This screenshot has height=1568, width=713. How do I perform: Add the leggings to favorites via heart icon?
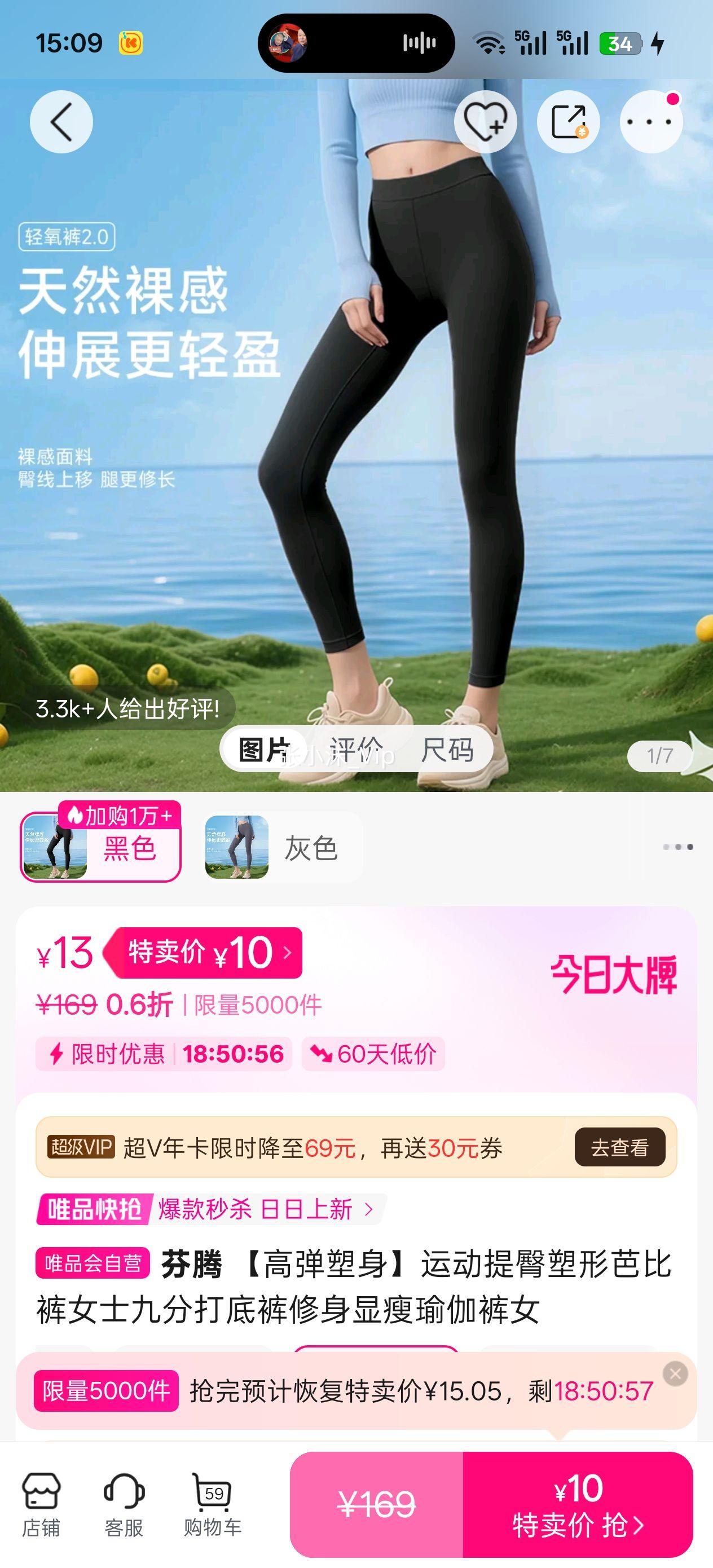(486, 120)
